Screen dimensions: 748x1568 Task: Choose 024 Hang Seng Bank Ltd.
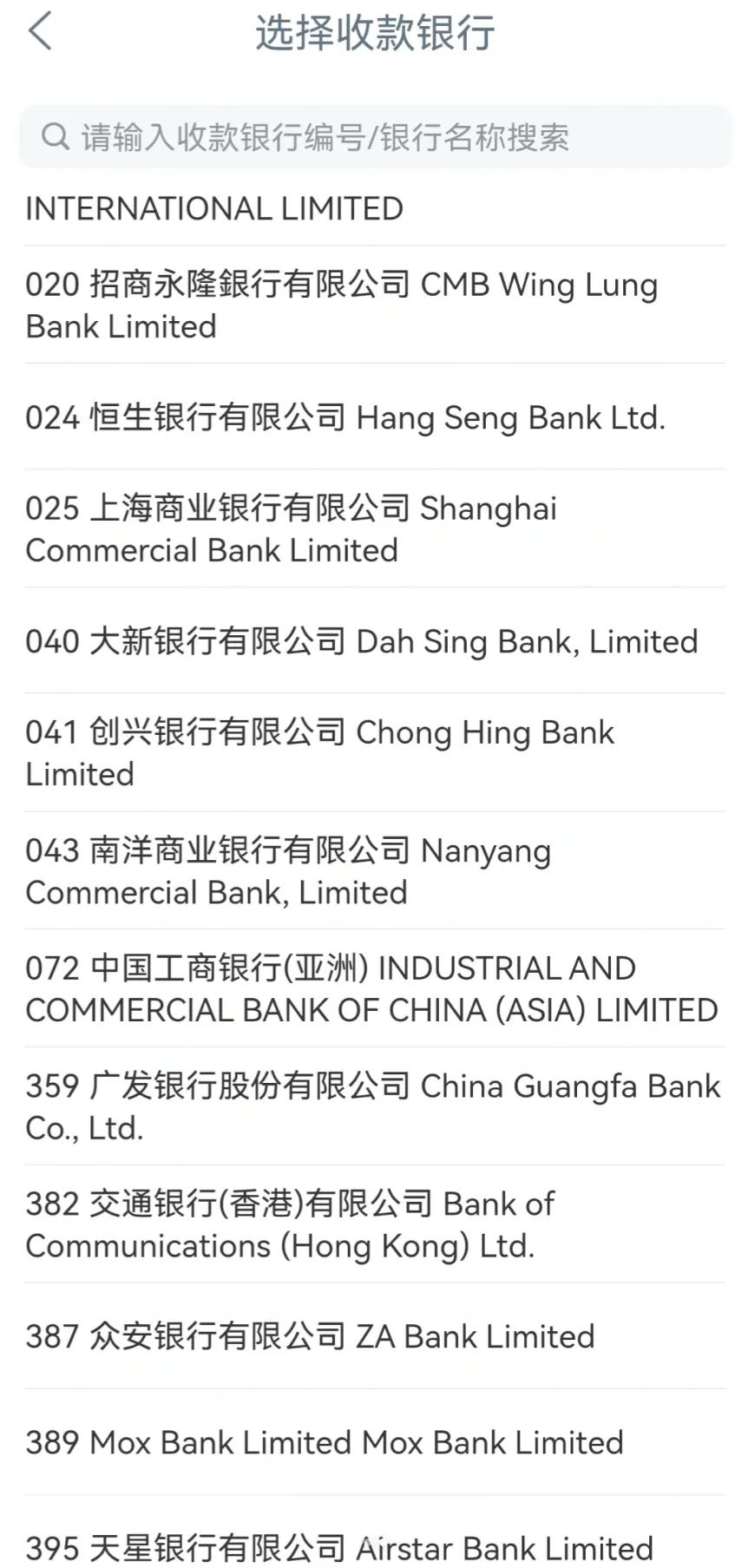click(374, 417)
